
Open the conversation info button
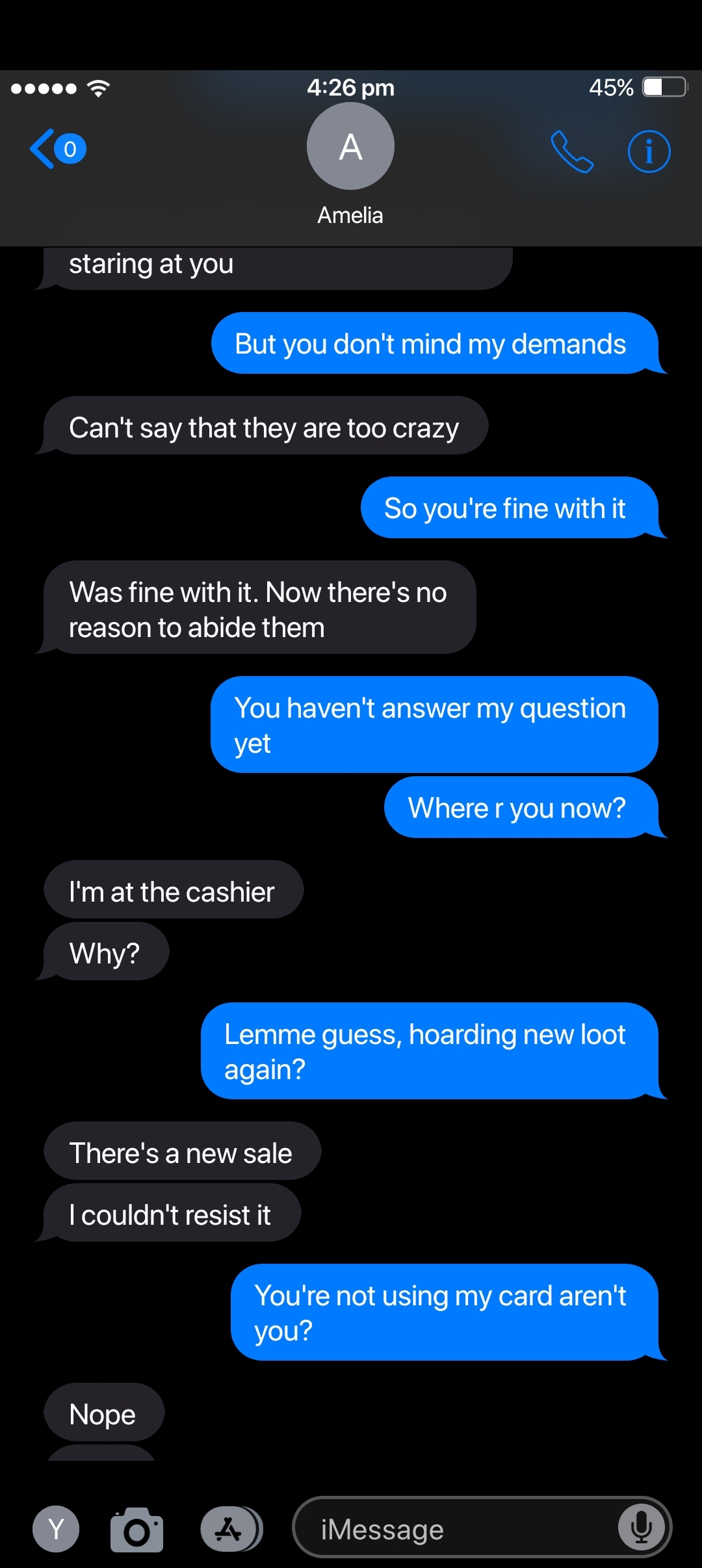click(649, 151)
